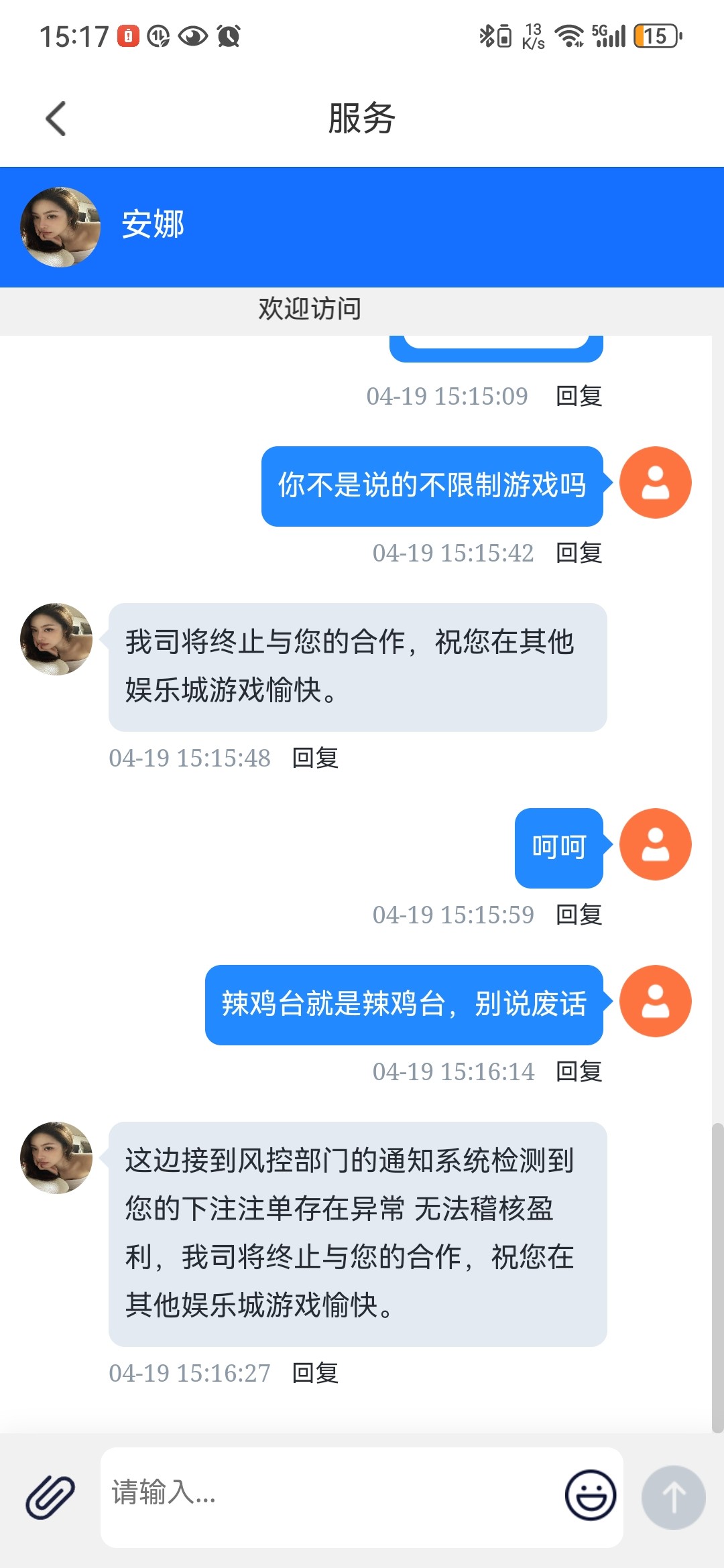
Task: Go back from the 服务 chat
Action: click(x=56, y=119)
